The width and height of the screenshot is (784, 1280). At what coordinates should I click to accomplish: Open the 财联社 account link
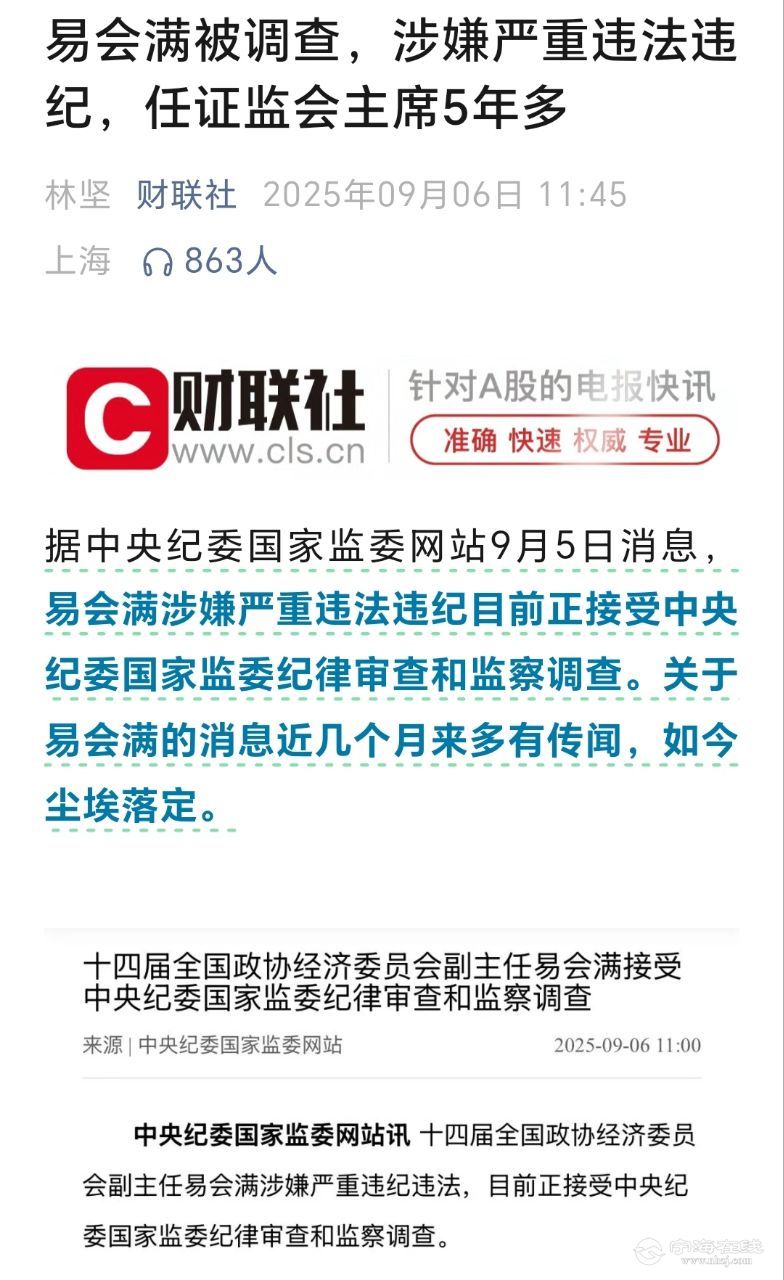(186, 194)
